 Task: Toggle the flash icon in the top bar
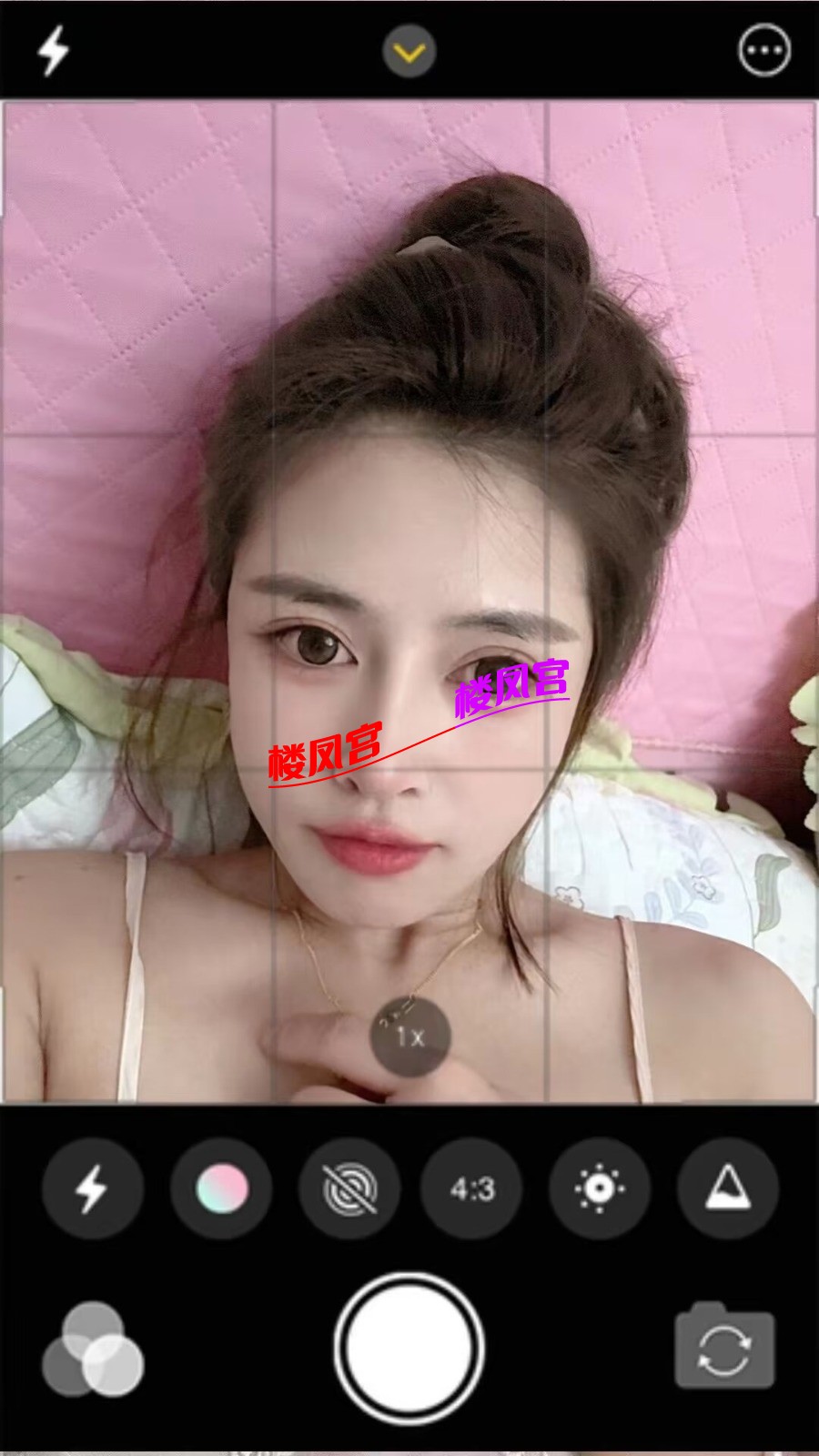[x=53, y=51]
